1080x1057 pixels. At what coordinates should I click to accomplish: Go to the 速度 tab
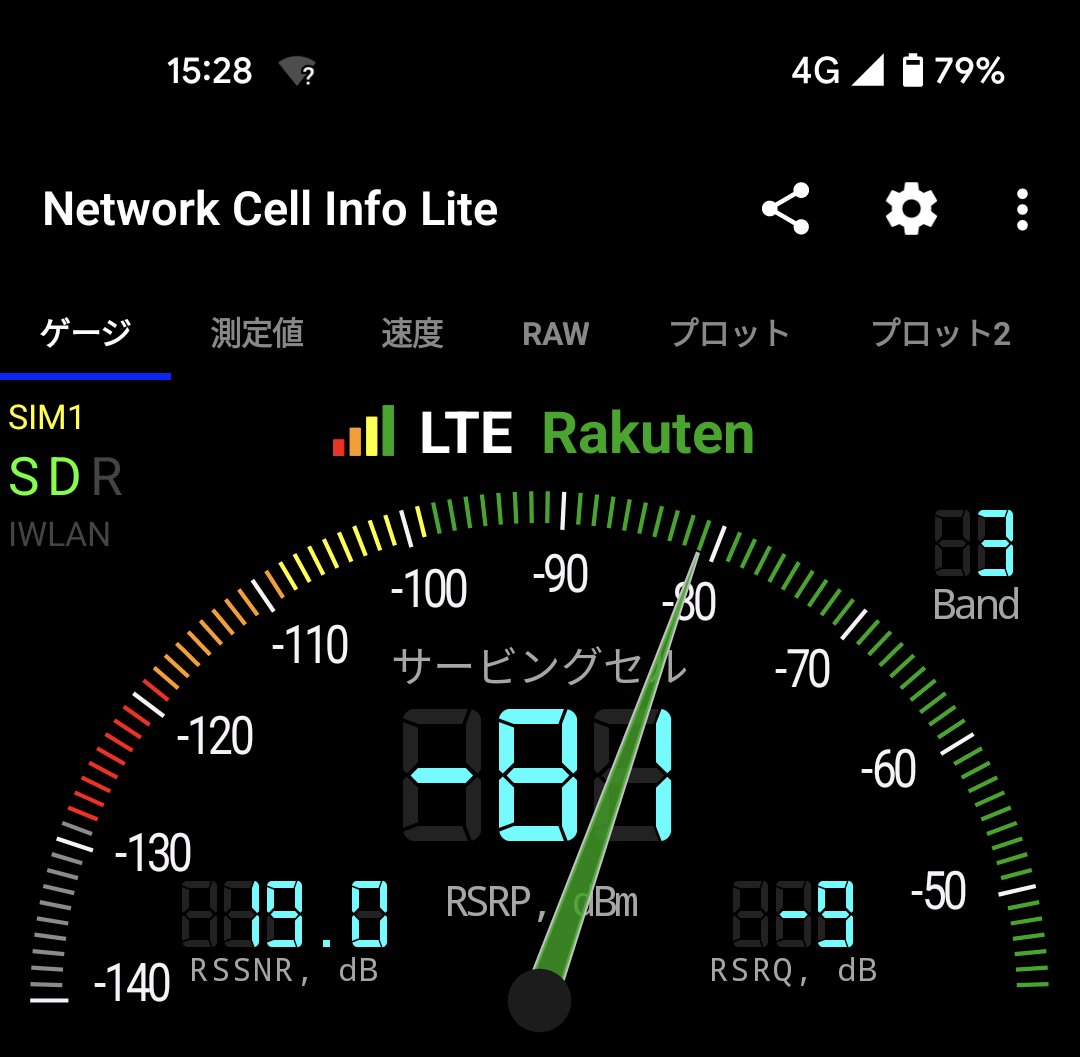click(412, 334)
